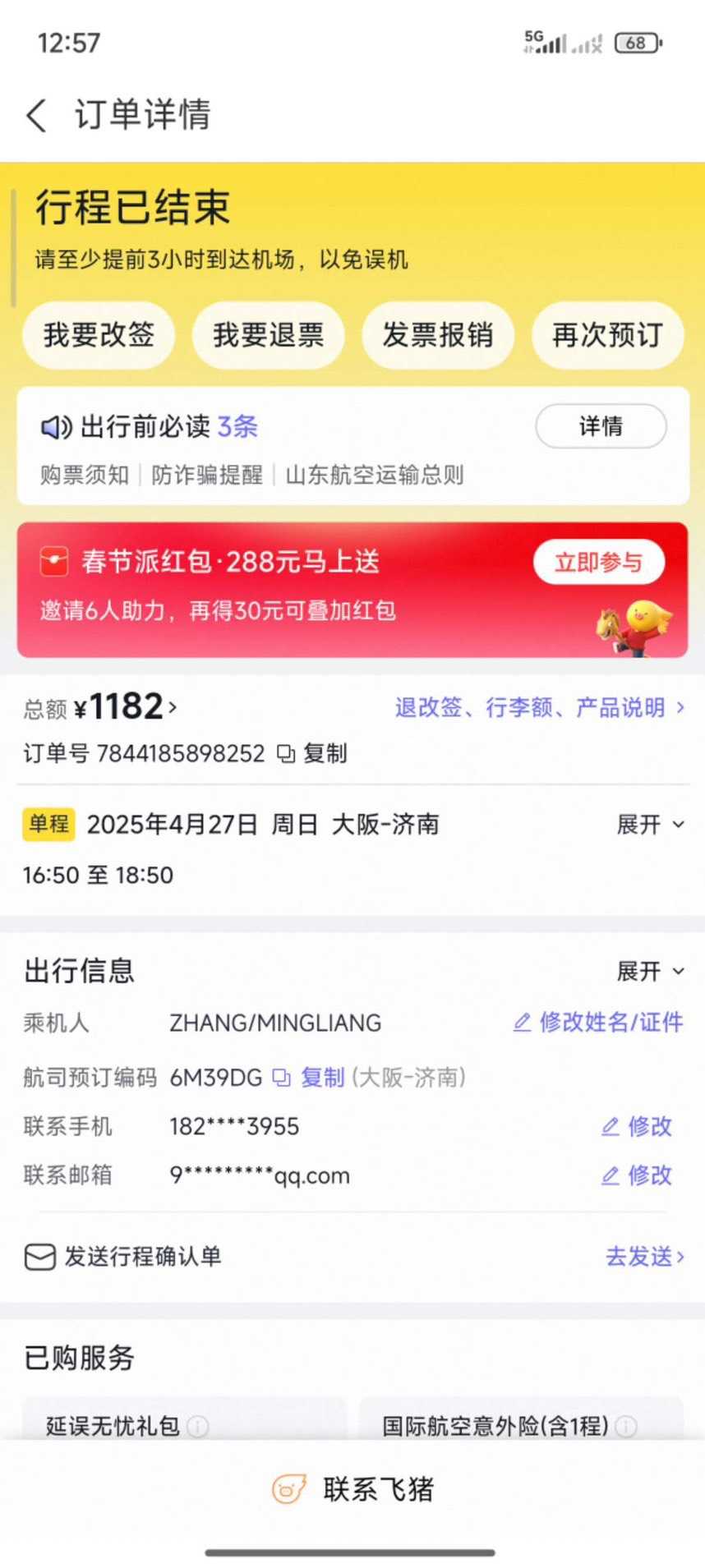705x1568 pixels.
Task: Open the info icon beside 国际航空意外险
Action: click(625, 1426)
